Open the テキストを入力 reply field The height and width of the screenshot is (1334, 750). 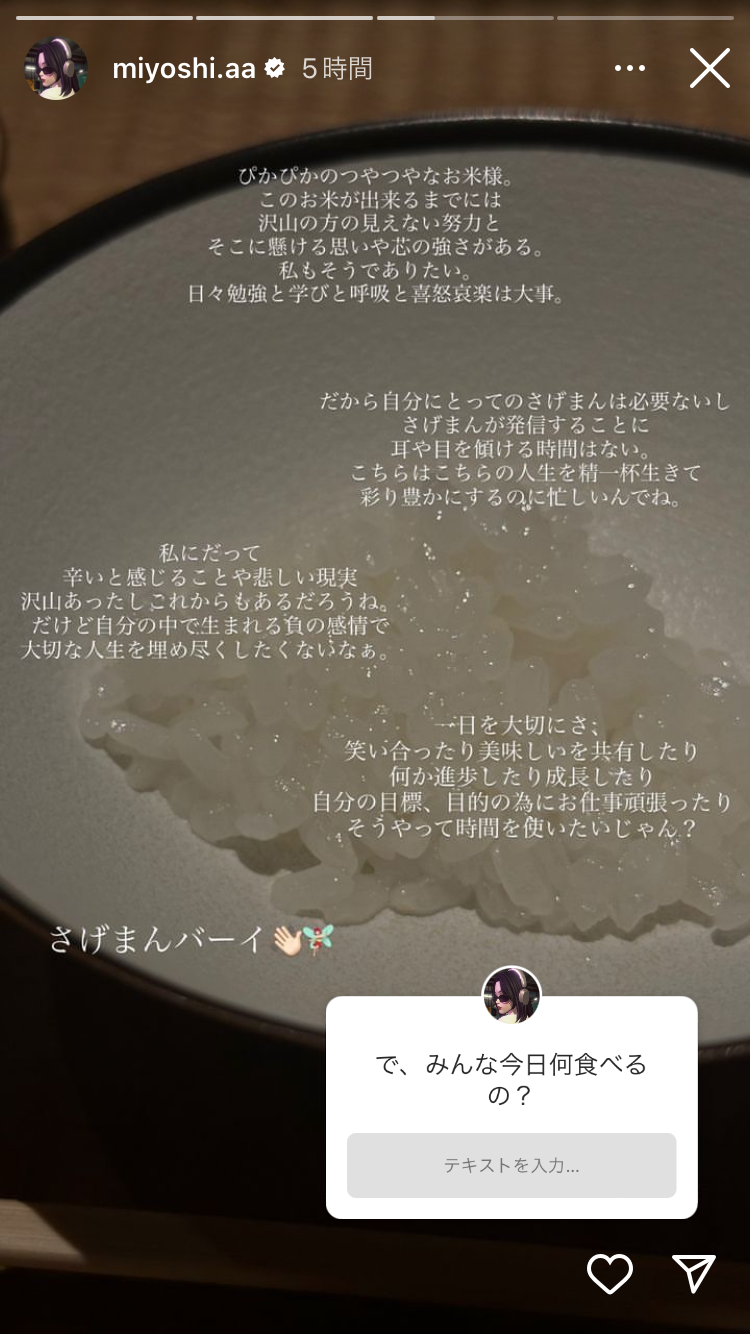click(x=511, y=1165)
